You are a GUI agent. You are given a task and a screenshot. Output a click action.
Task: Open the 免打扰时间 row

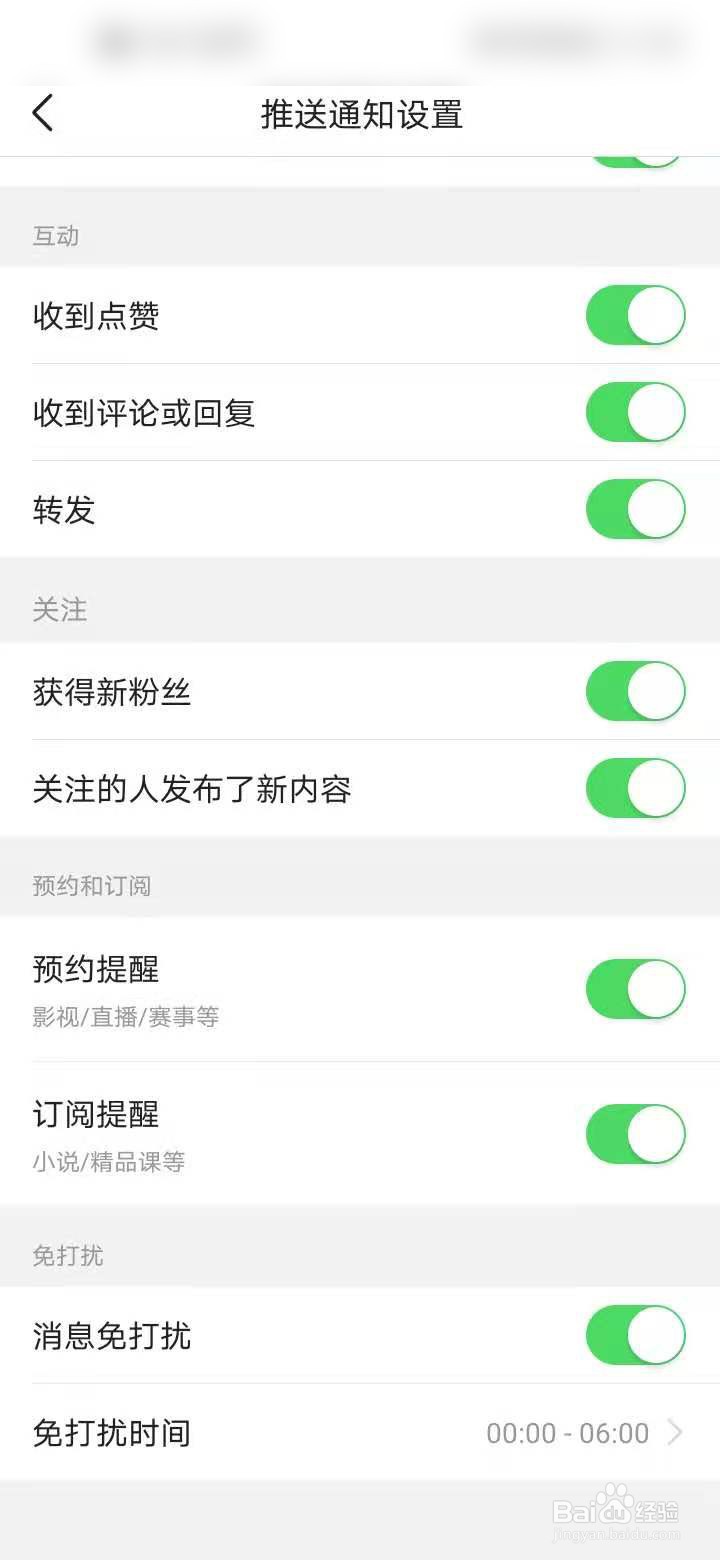[110, 1432]
